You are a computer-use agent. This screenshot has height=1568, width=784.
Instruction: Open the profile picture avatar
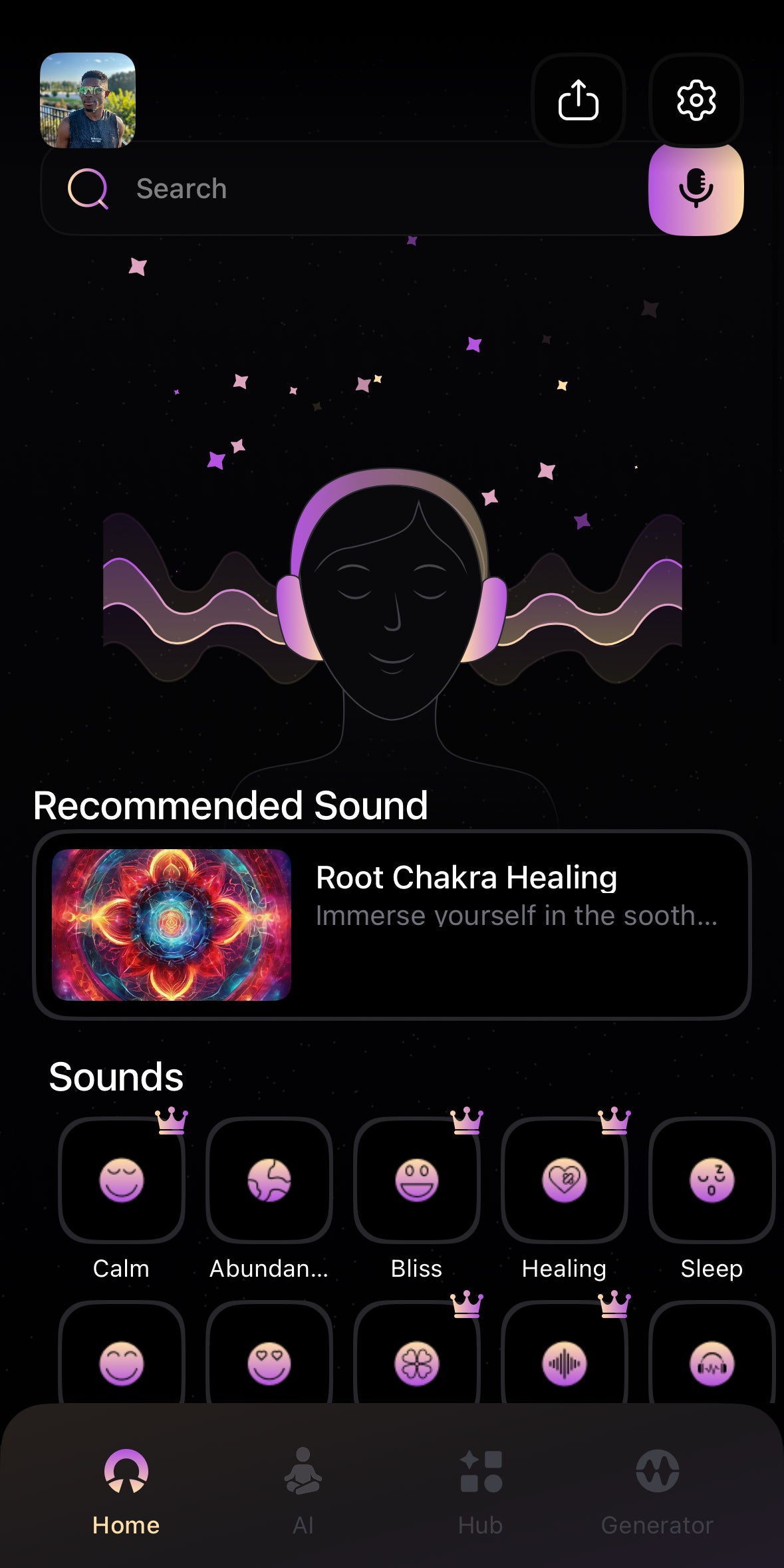coord(88,100)
